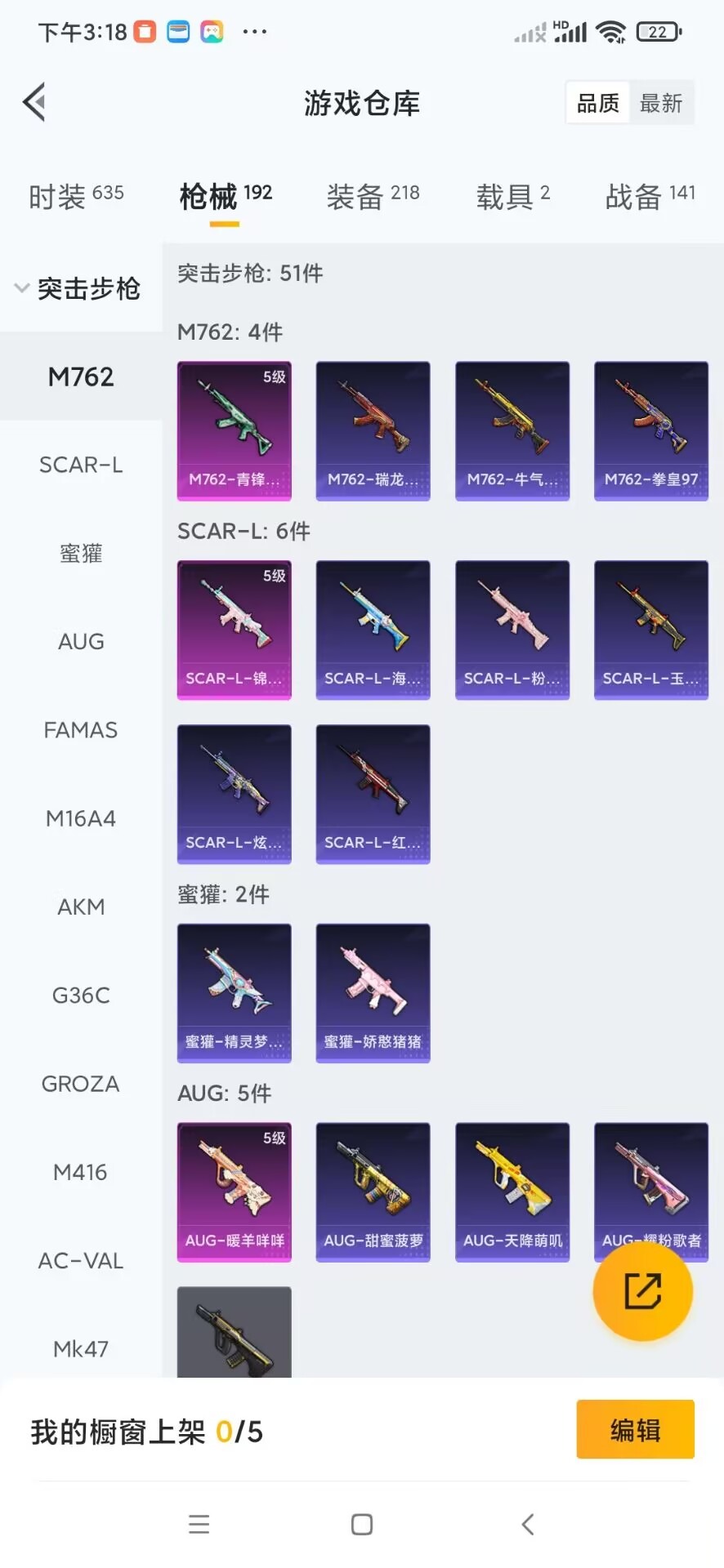Collapse the 突击步枪 category chevron

pyautogui.click(x=20, y=287)
